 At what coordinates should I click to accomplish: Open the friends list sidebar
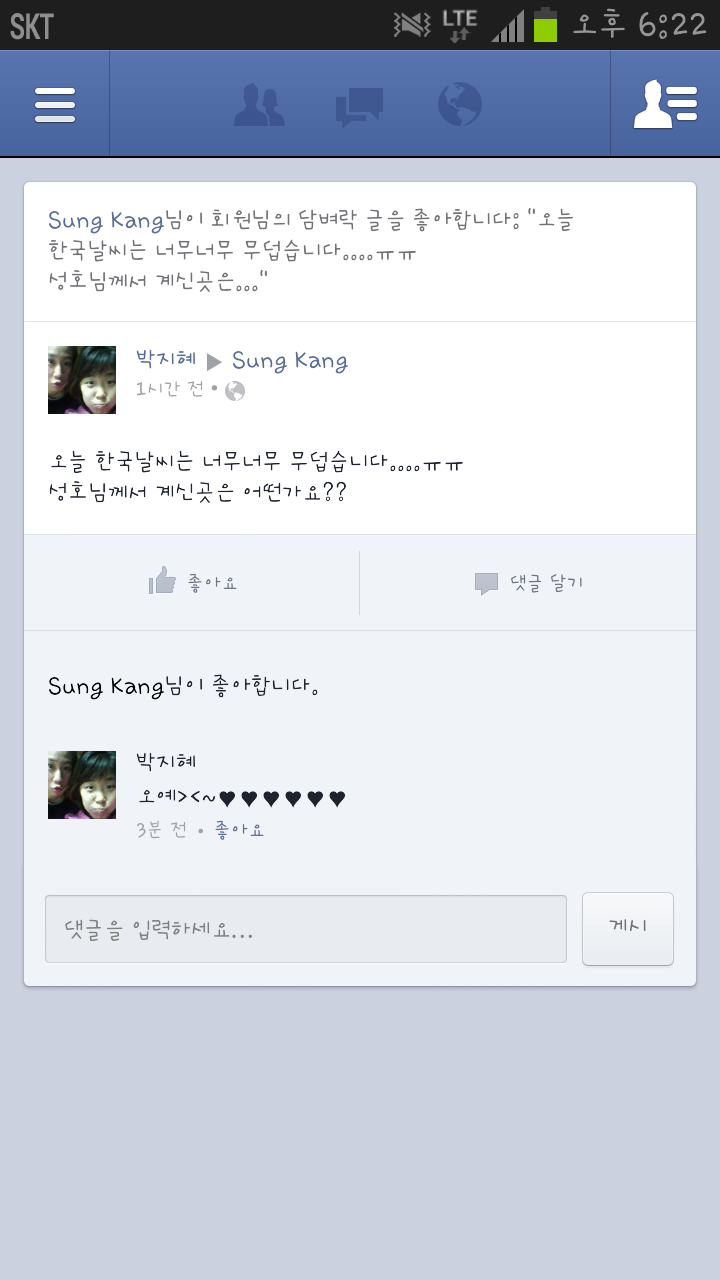665,104
